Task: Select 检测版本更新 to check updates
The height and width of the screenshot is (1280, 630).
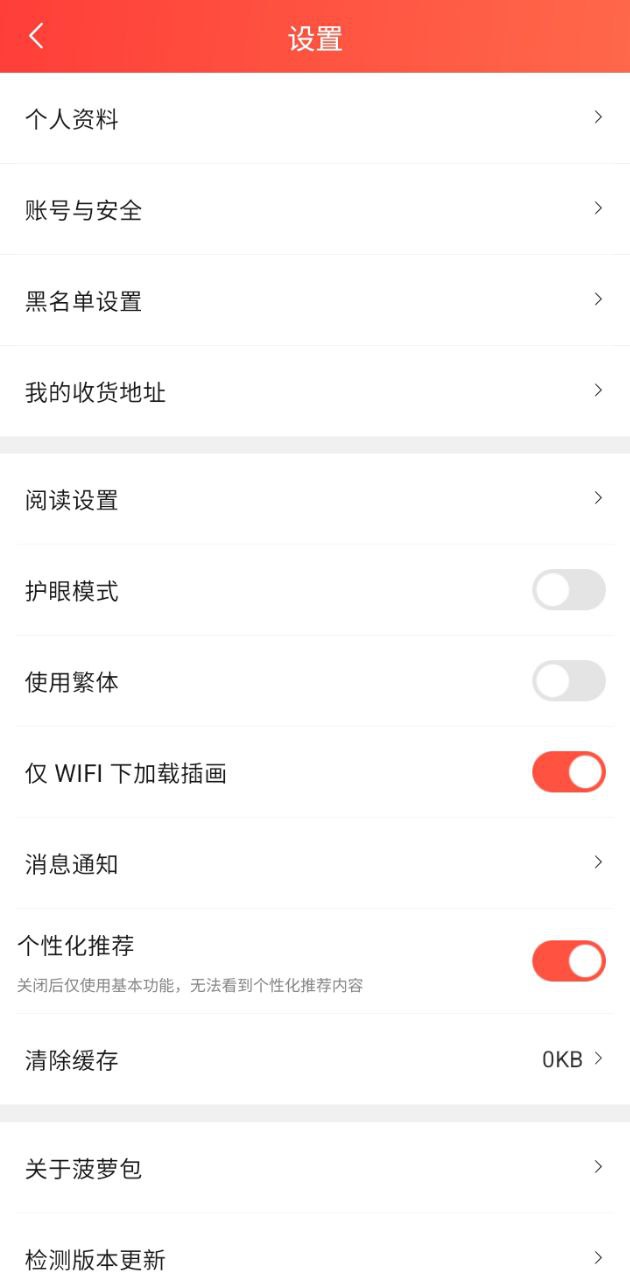Action: (x=314, y=1258)
